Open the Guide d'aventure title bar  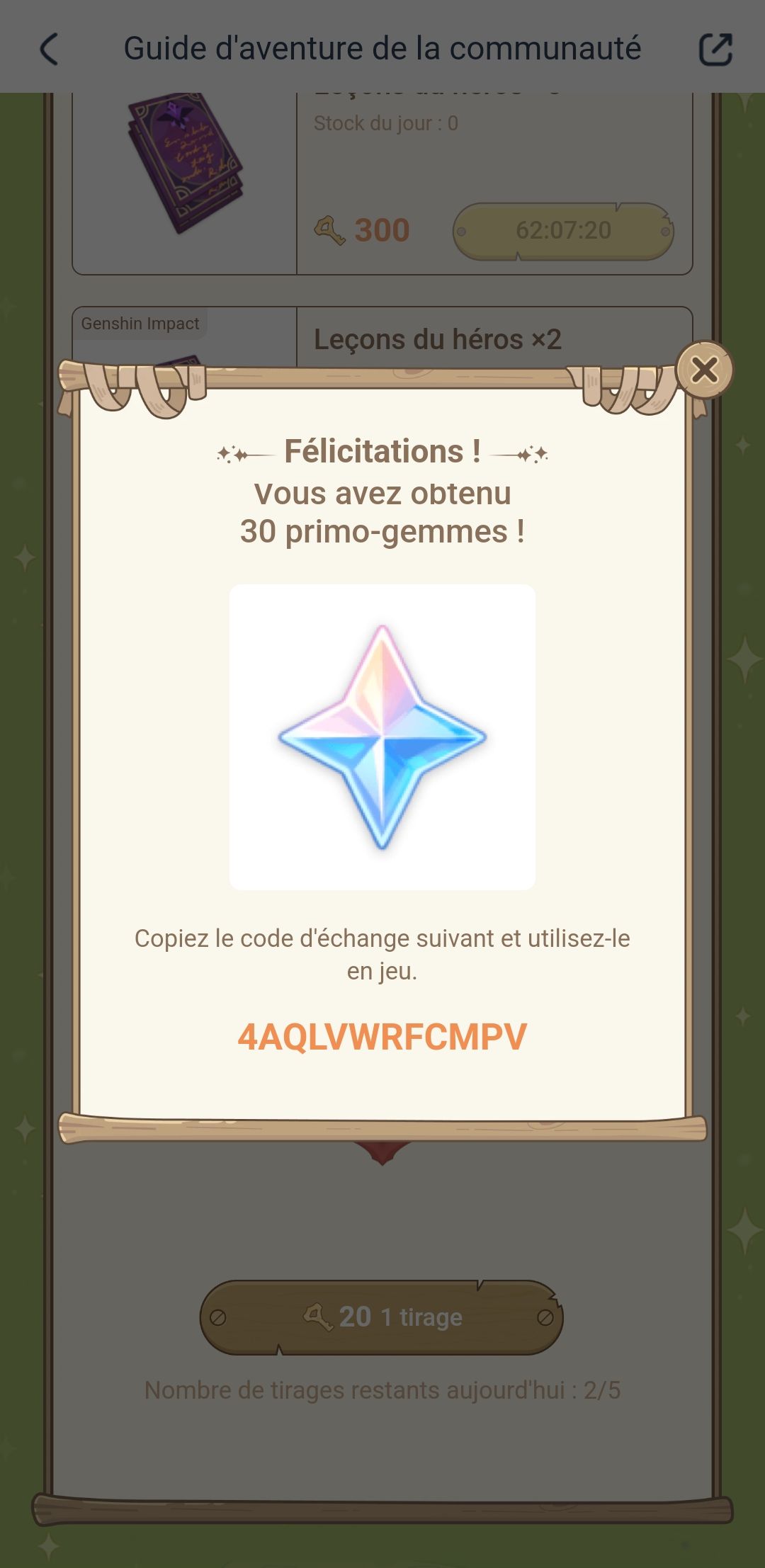click(382, 48)
